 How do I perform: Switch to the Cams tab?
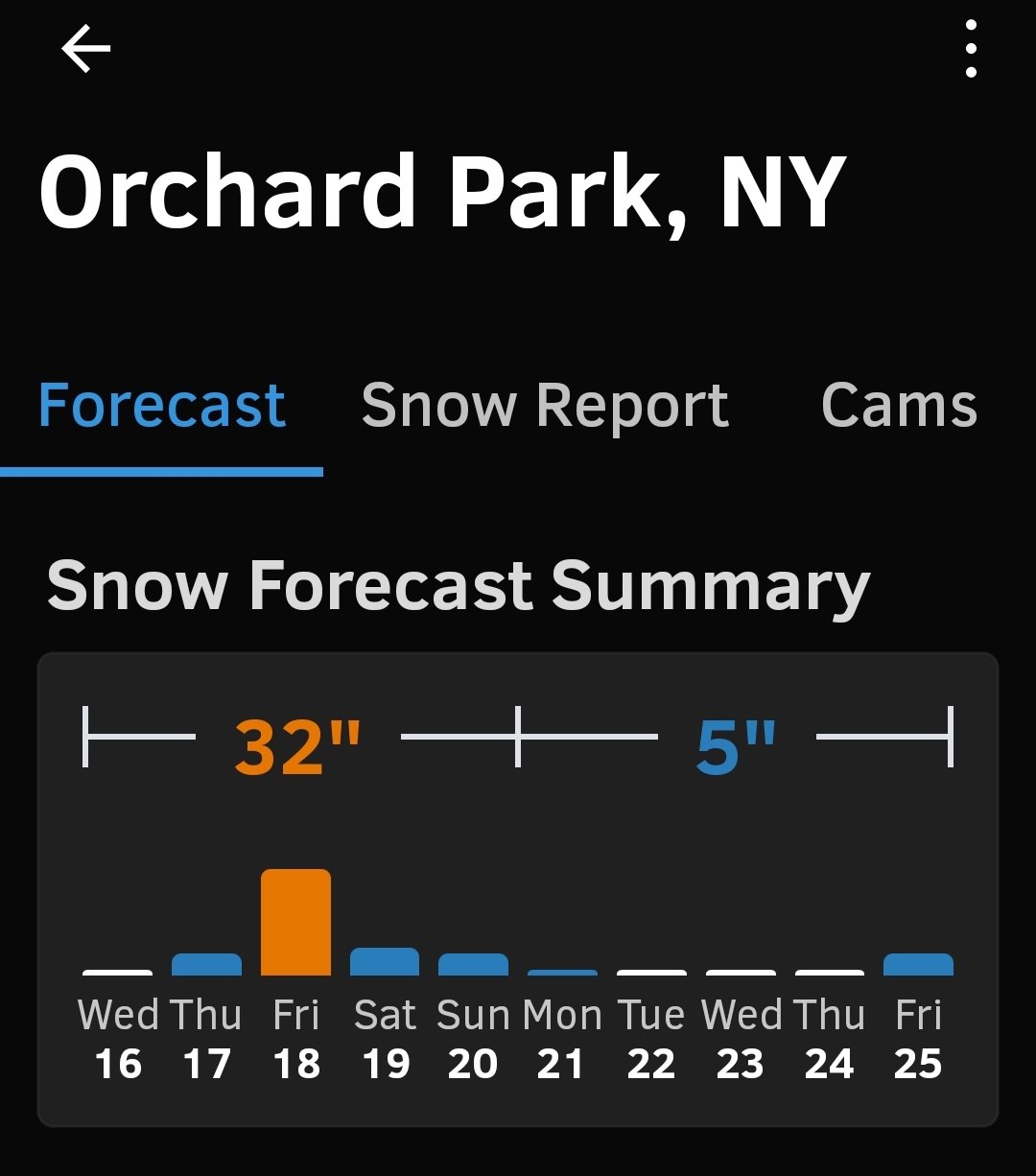(899, 406)
